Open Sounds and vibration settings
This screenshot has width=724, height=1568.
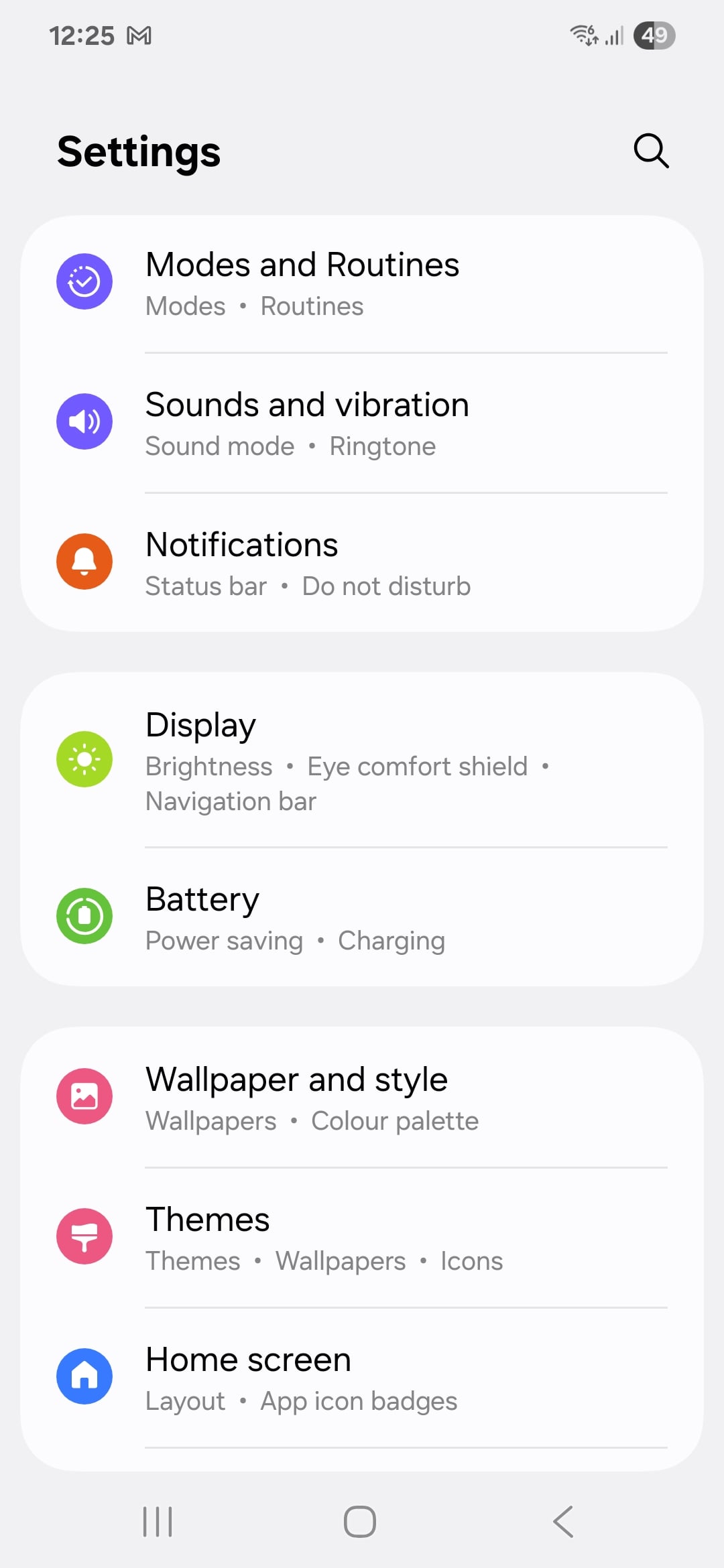tap(362, 423)
